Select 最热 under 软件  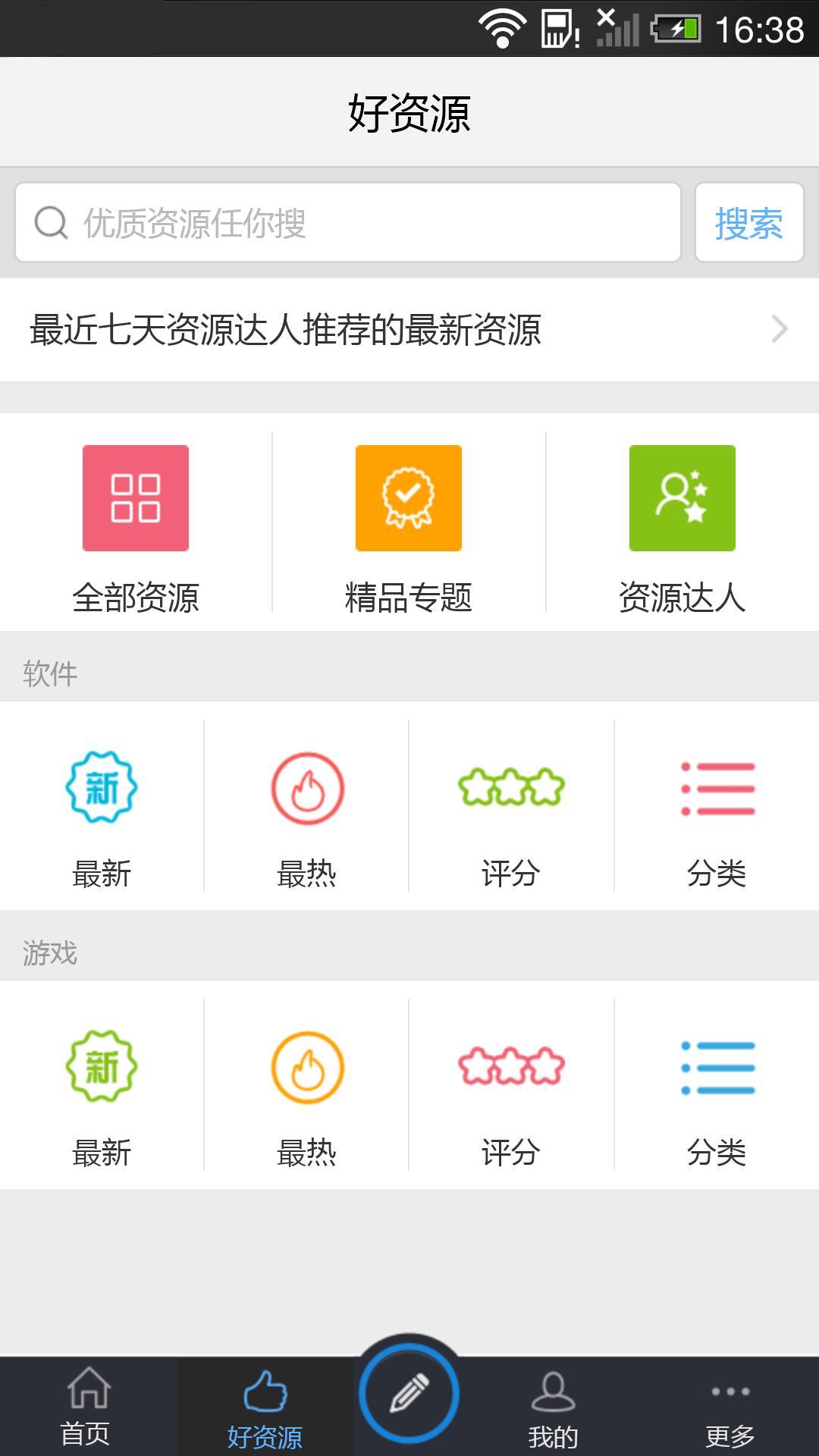pyautogui.click(x=307, y=808)
